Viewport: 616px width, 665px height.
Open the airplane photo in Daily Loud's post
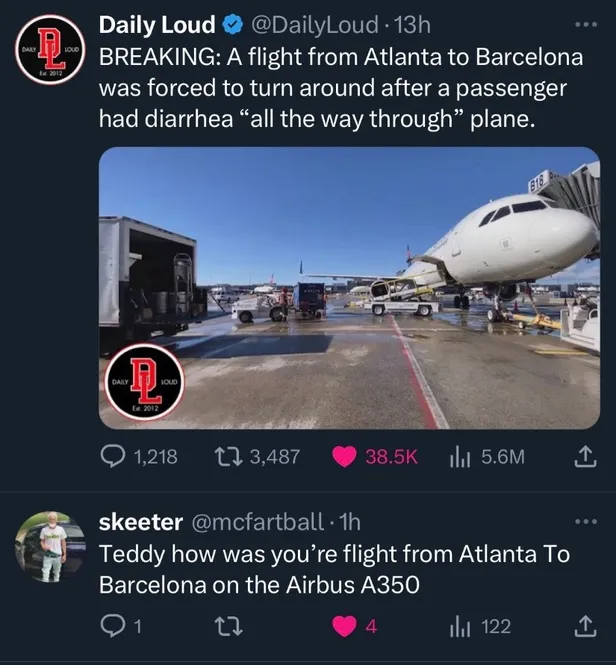(349, 288)
